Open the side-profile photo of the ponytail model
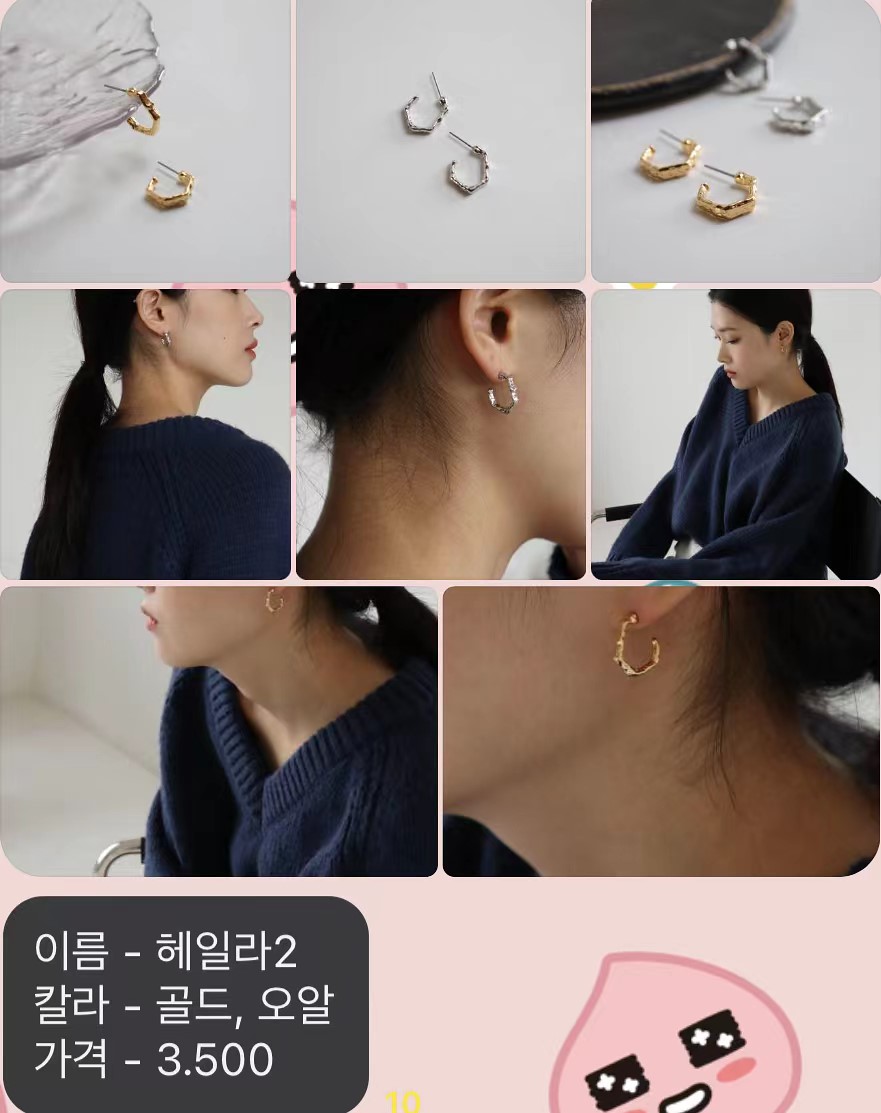 point(145,434)
